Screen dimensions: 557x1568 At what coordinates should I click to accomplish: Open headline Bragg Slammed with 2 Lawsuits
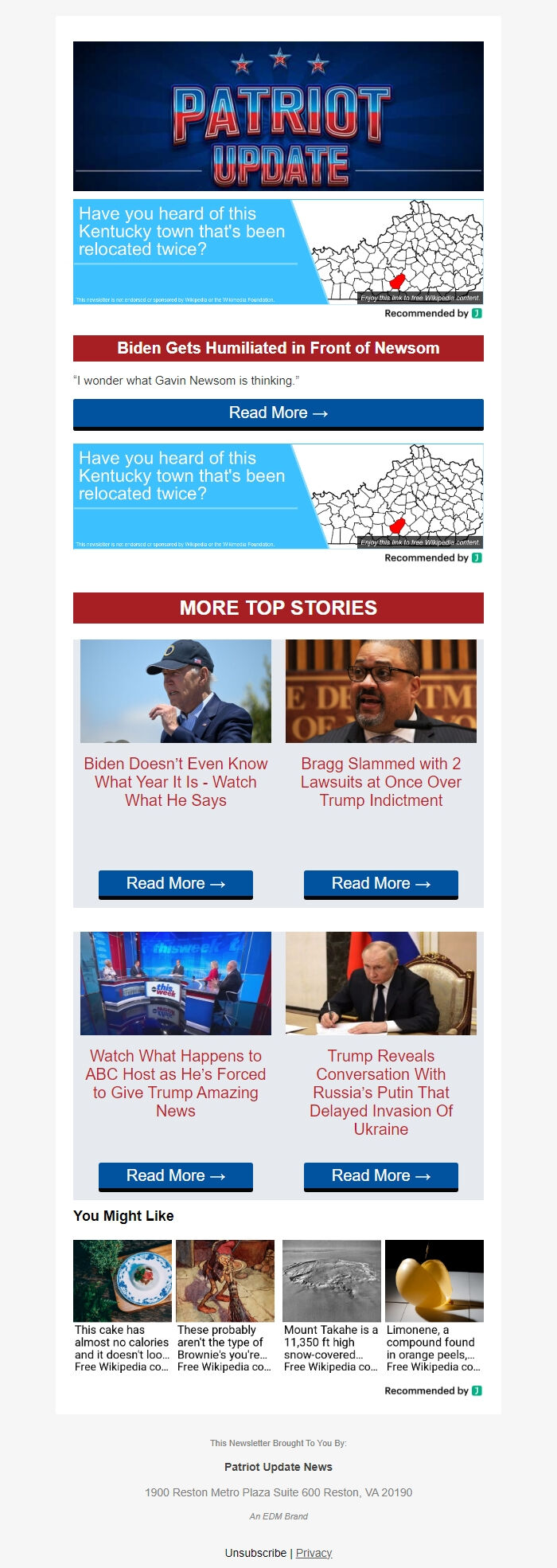coord(381,782)
